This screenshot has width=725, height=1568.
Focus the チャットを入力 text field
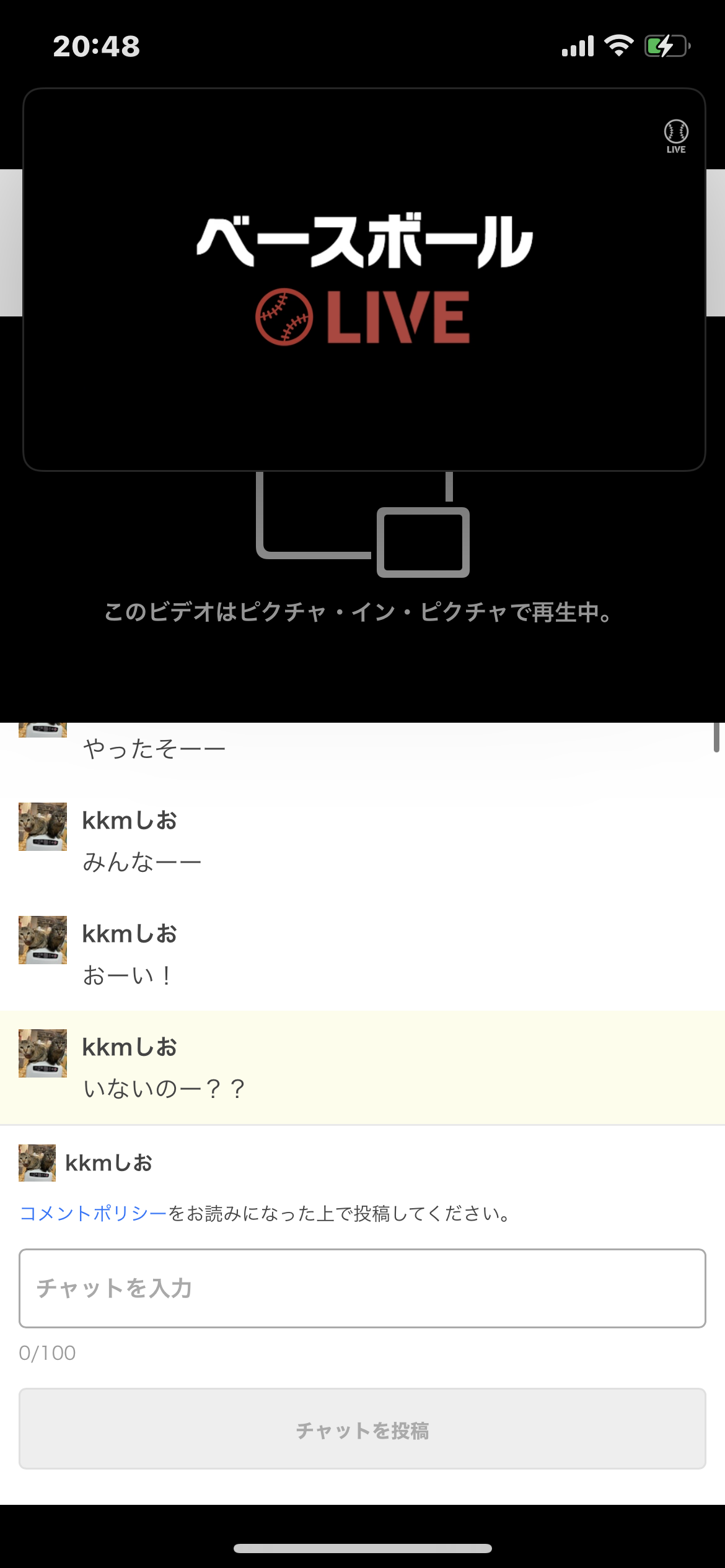point(362,1288)
